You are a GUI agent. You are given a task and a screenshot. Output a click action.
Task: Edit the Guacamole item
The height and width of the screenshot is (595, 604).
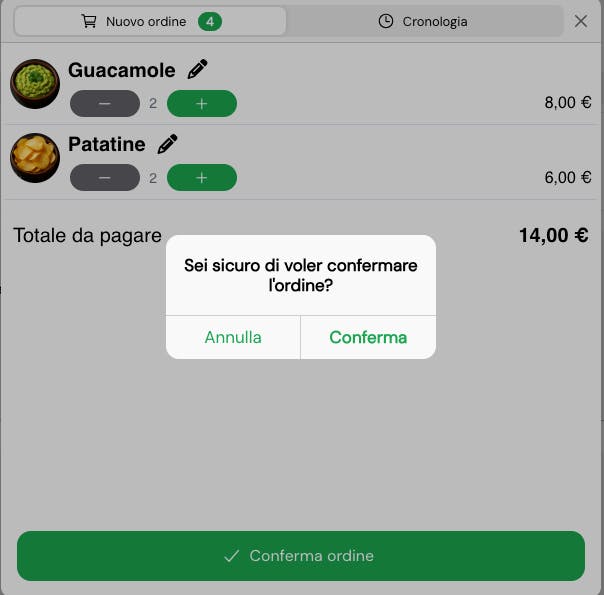[198, 69]
